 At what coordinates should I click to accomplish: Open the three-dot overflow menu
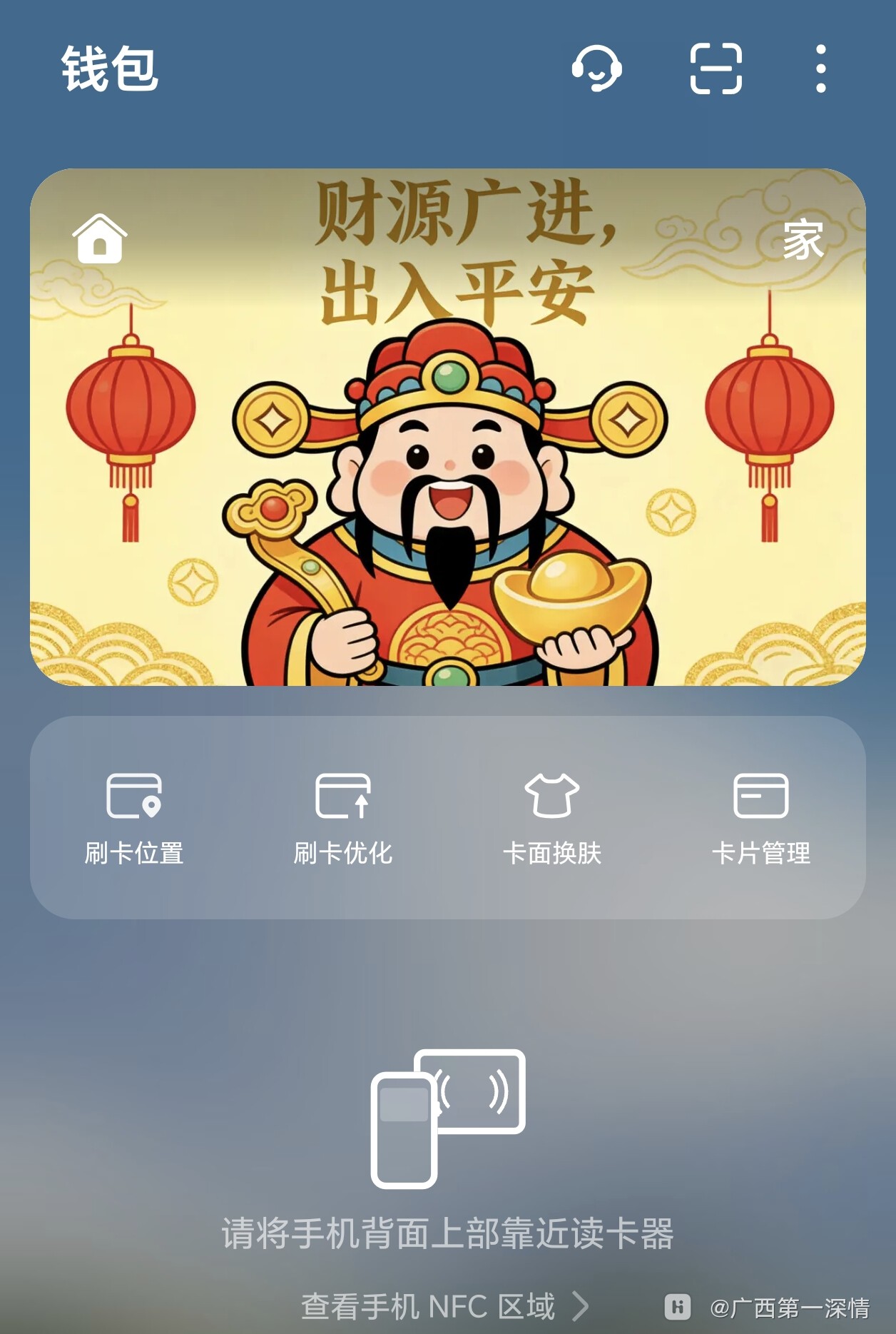point(821,69)
